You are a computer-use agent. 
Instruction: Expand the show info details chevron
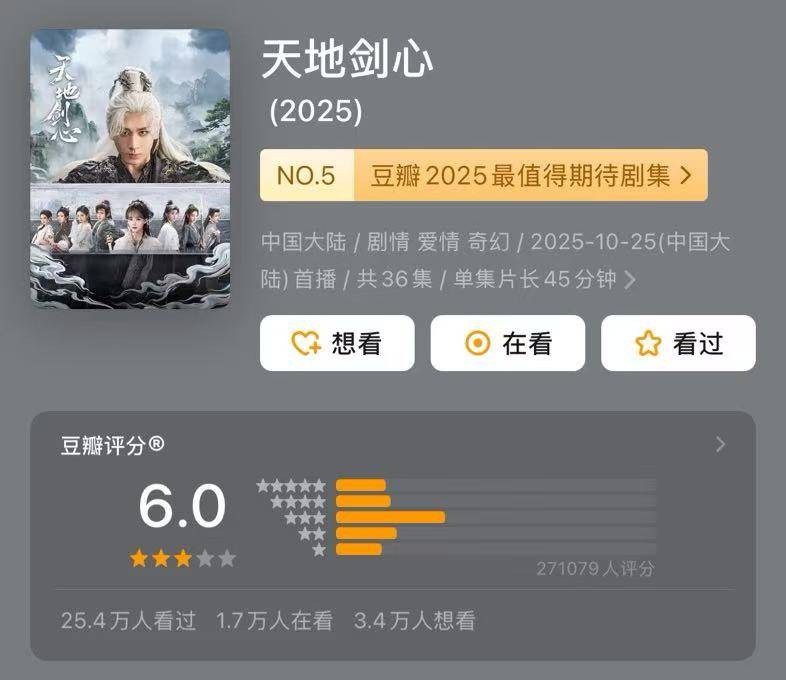(x=630, y=280)
